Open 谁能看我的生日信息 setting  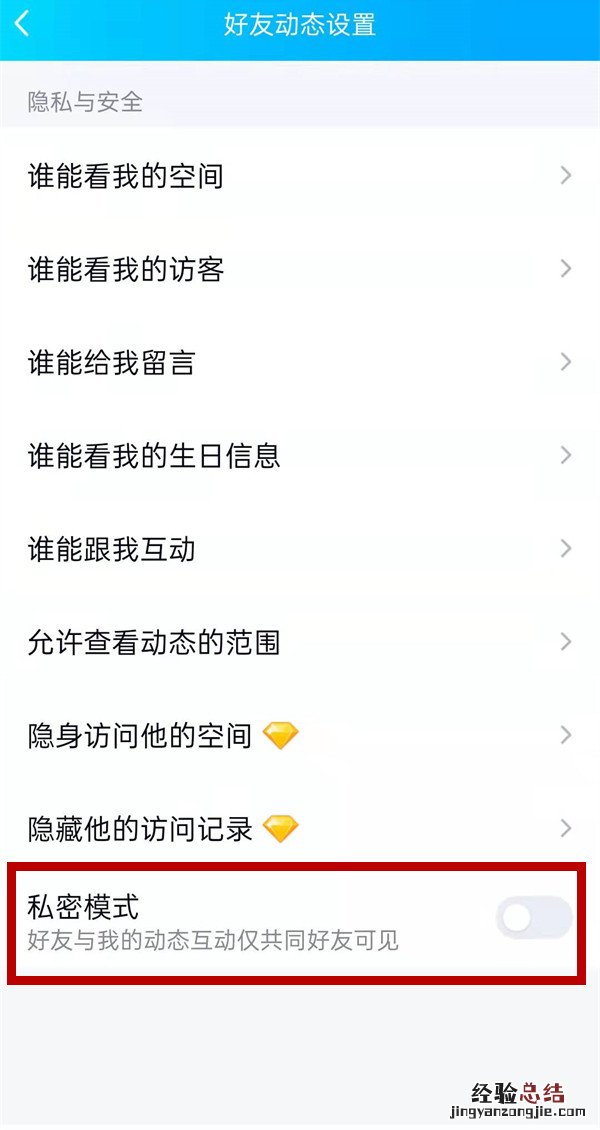tap(300, 455)
